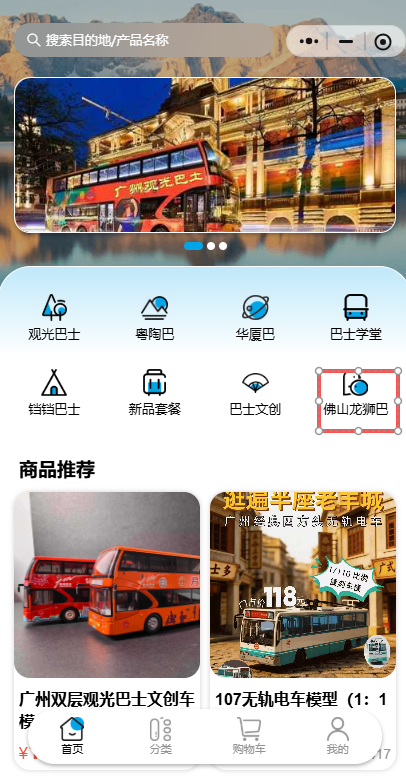Open the 观光巴士 category
Image resolution: width=406 pixels, height=776 pixels.
pos(54,317)
